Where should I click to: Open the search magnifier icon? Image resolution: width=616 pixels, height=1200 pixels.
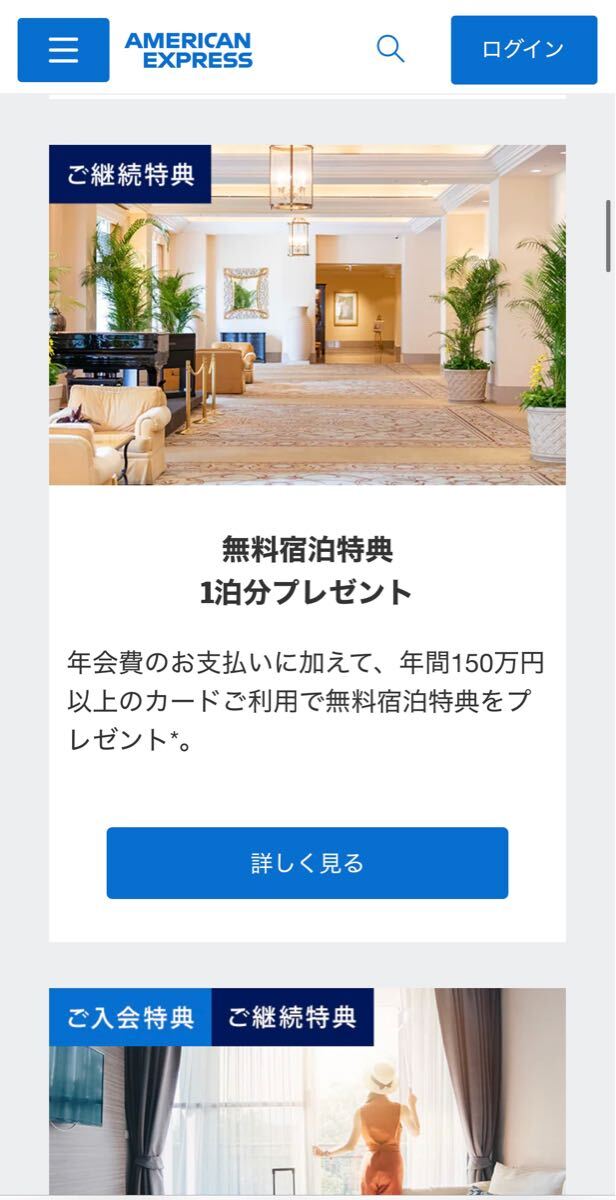(x=390, y=49)
